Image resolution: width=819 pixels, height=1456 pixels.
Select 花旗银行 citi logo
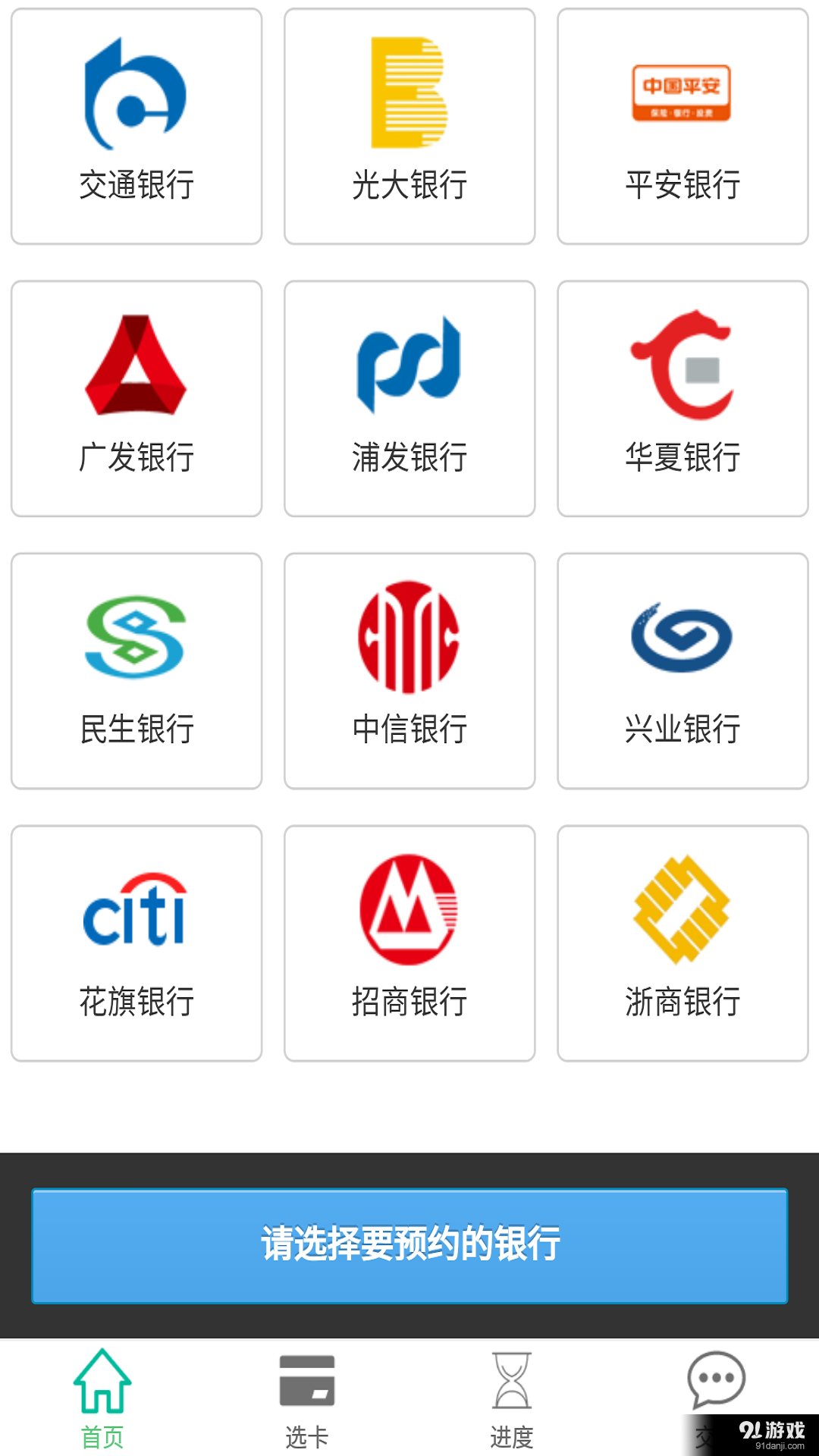(135, 912)
